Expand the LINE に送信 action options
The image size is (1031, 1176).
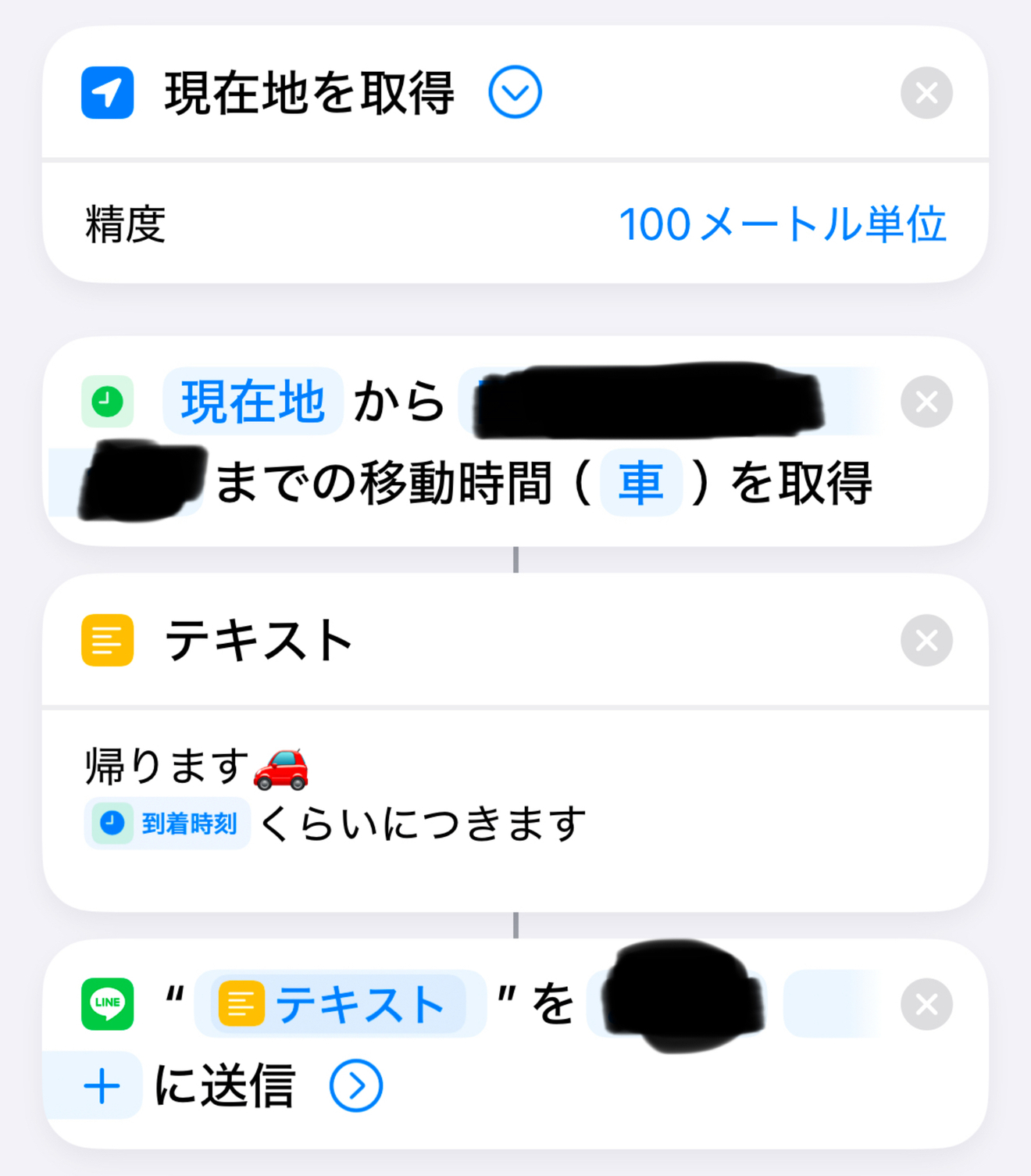pos(356,1086)
